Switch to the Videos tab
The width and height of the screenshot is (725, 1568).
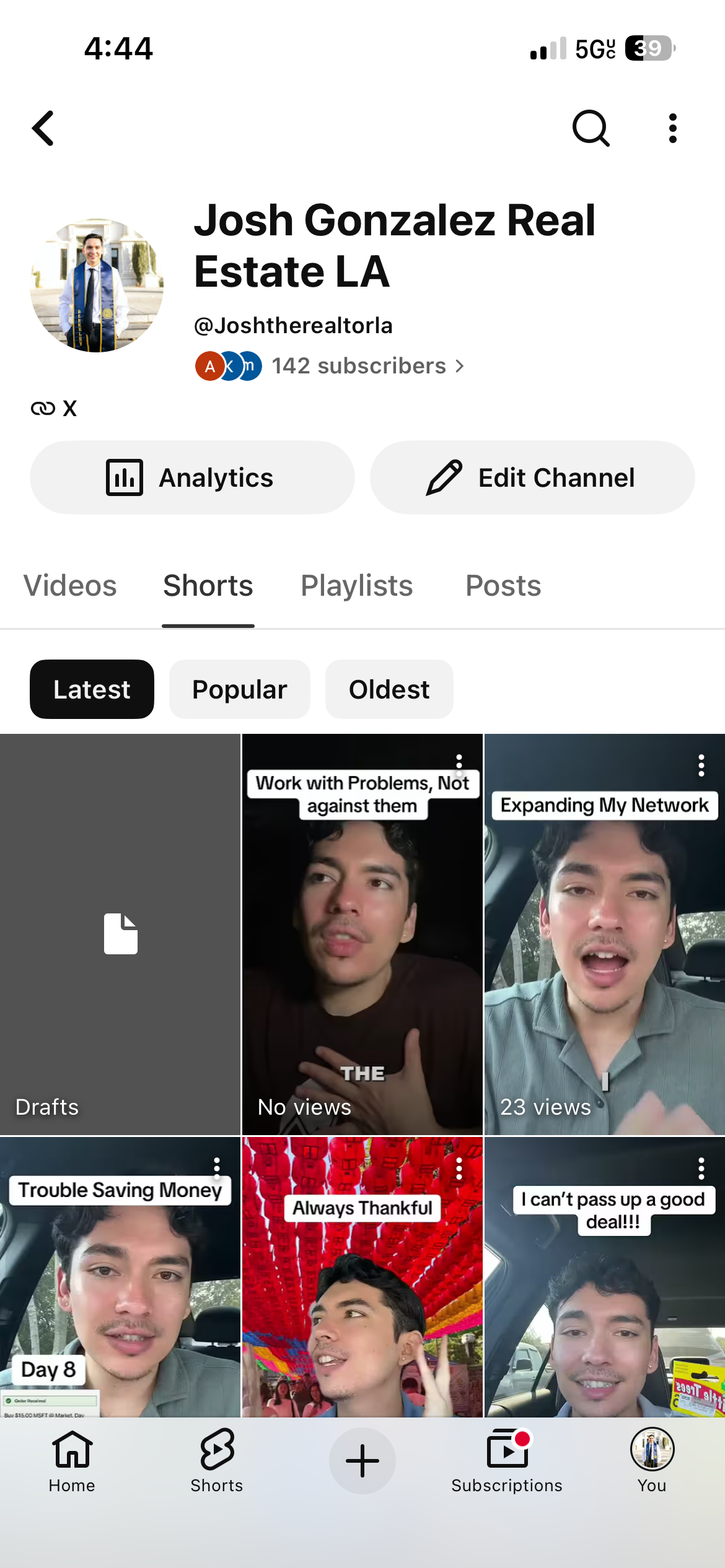[70, 586]
